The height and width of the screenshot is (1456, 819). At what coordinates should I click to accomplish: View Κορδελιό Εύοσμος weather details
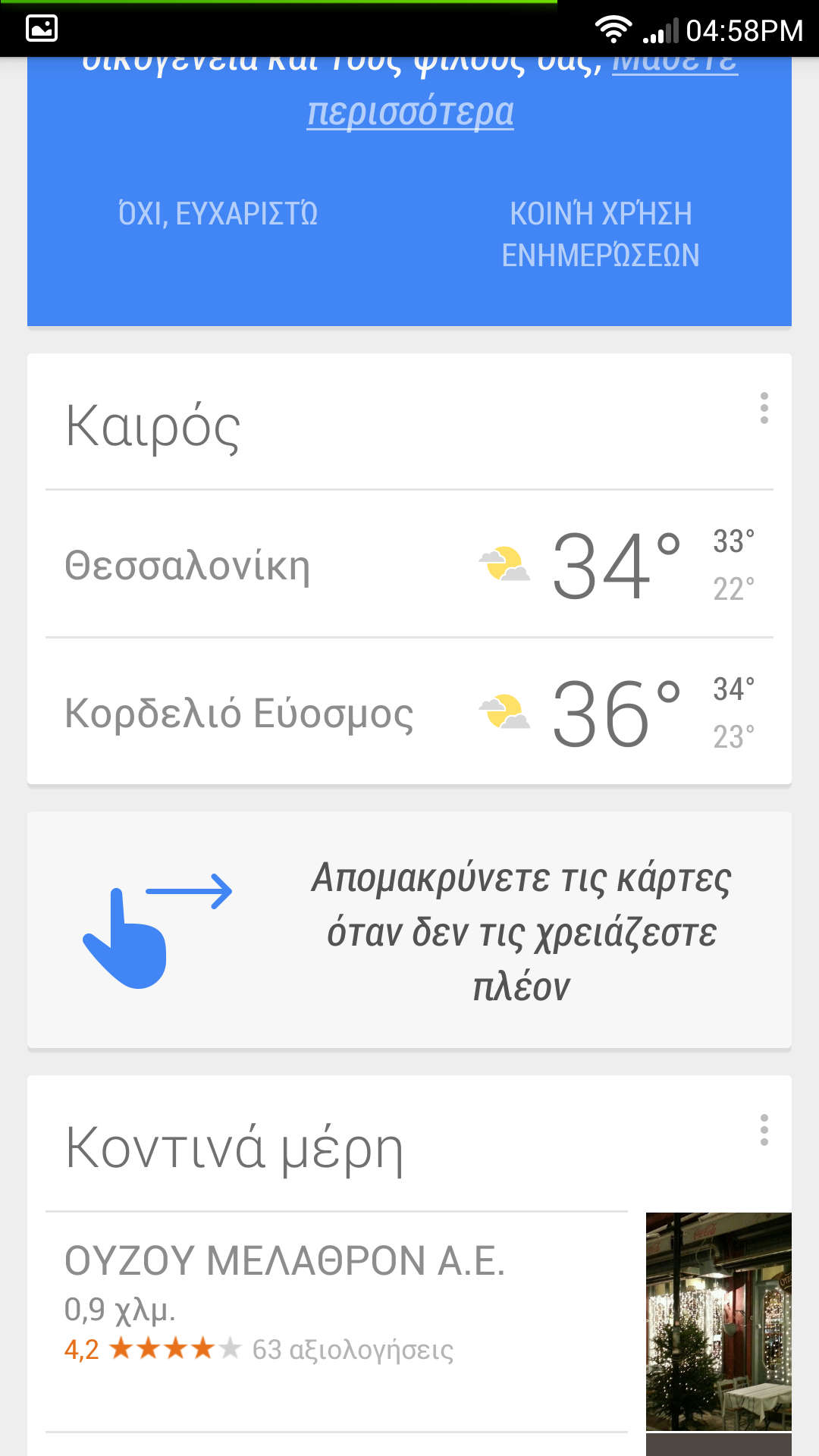coord(409,713)
